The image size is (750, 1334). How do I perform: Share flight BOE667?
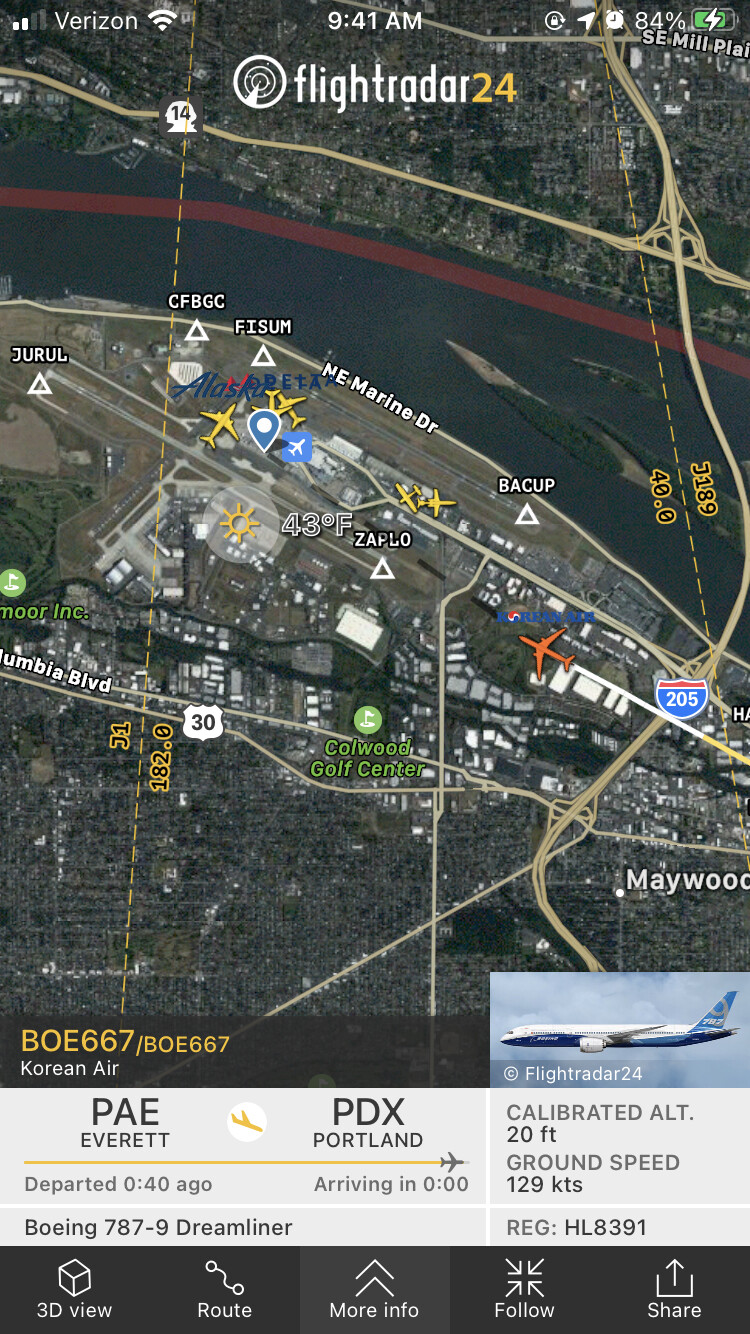point(674,1289)
